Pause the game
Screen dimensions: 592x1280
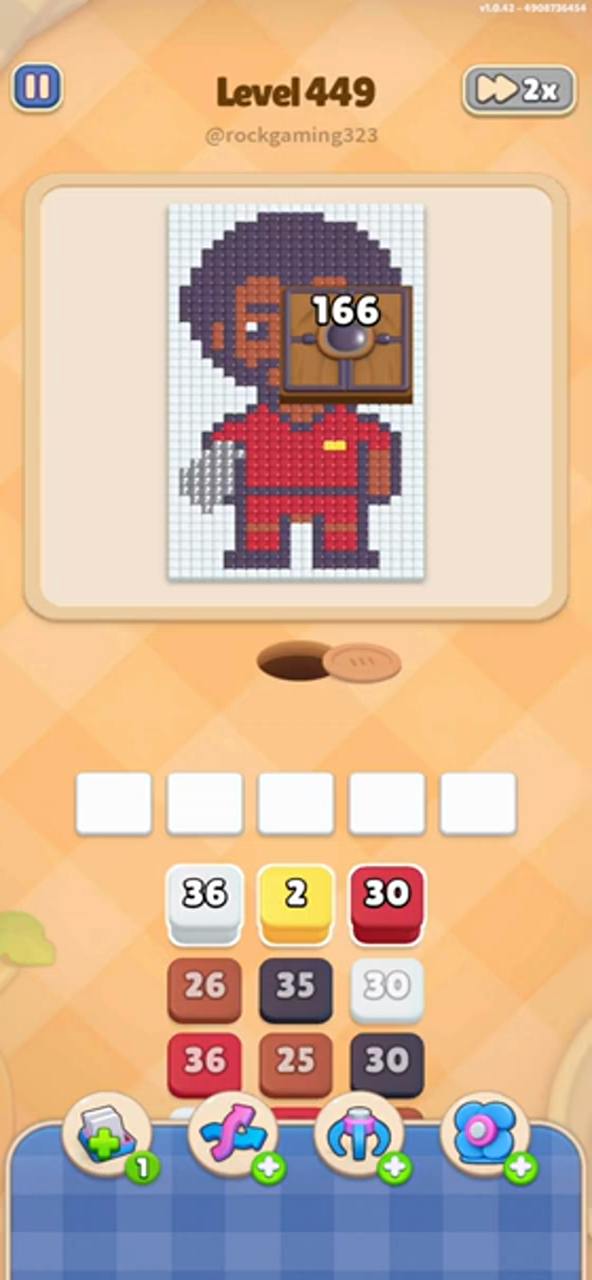(37, 88)
